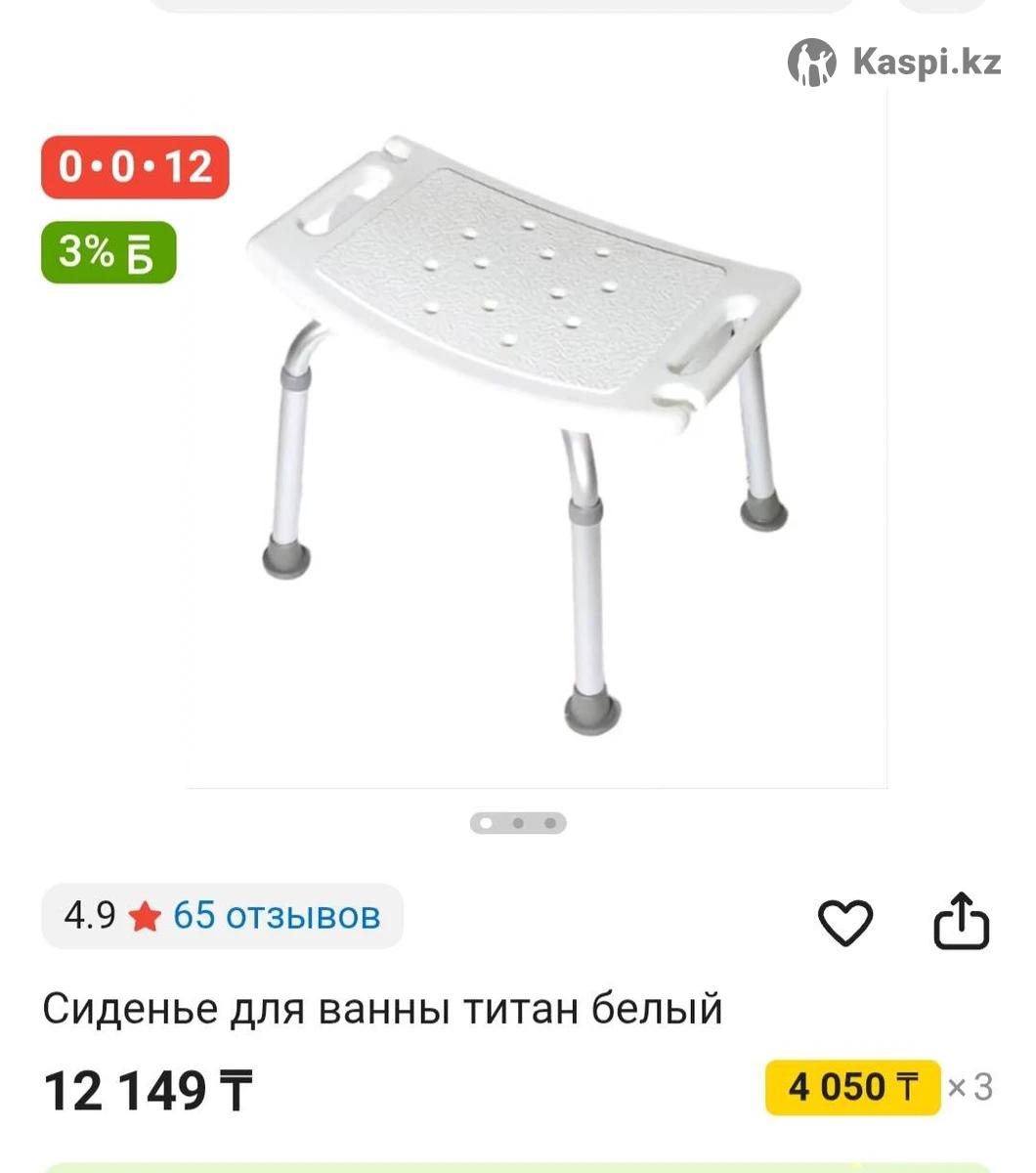View the 4 050 ₸ ×3 installment option
This screenshot has width=1036, height=1173.
[x=852, y=1087]
